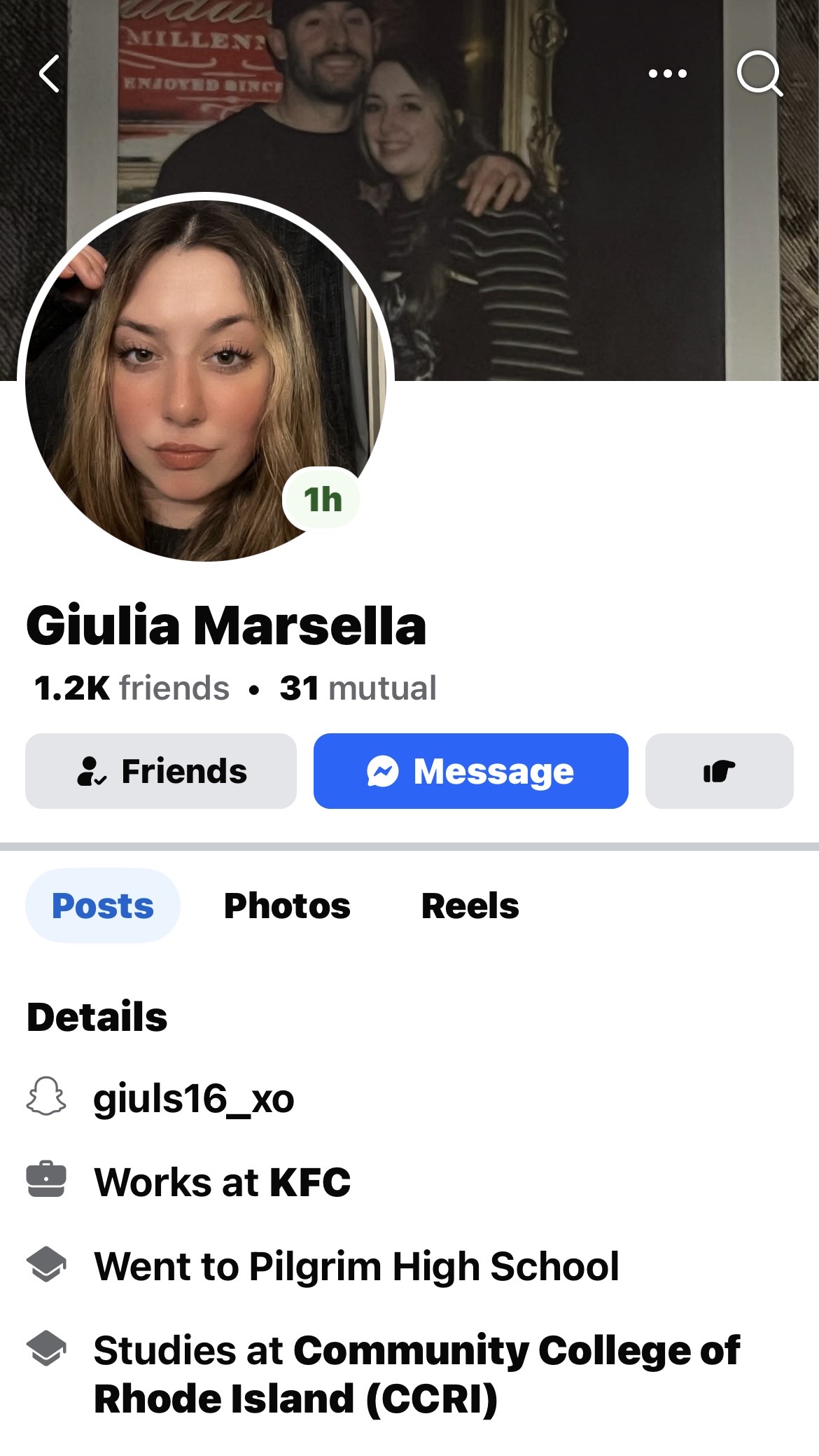The height and width of the screenshot is (1456, 819).
Task: Select the Posts tab
Action: pyautogui.click(x=103, y=906)
